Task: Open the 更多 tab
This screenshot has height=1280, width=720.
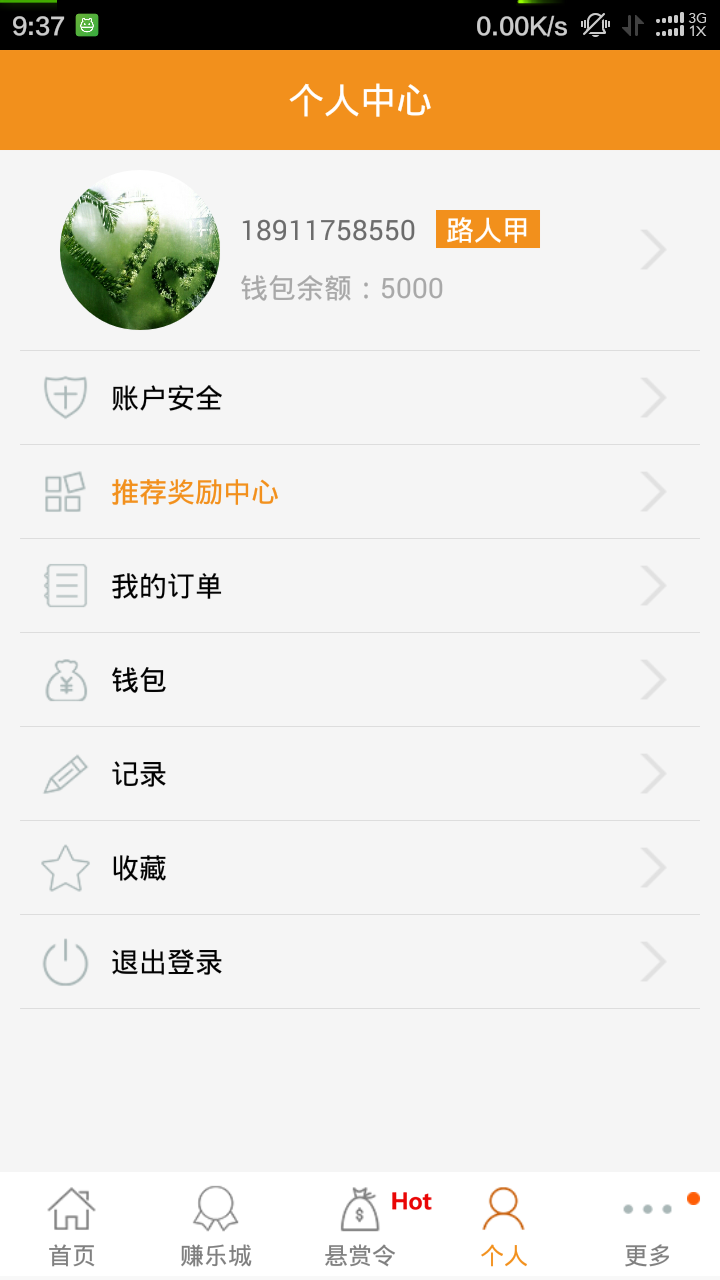Action: [647, 1226]
